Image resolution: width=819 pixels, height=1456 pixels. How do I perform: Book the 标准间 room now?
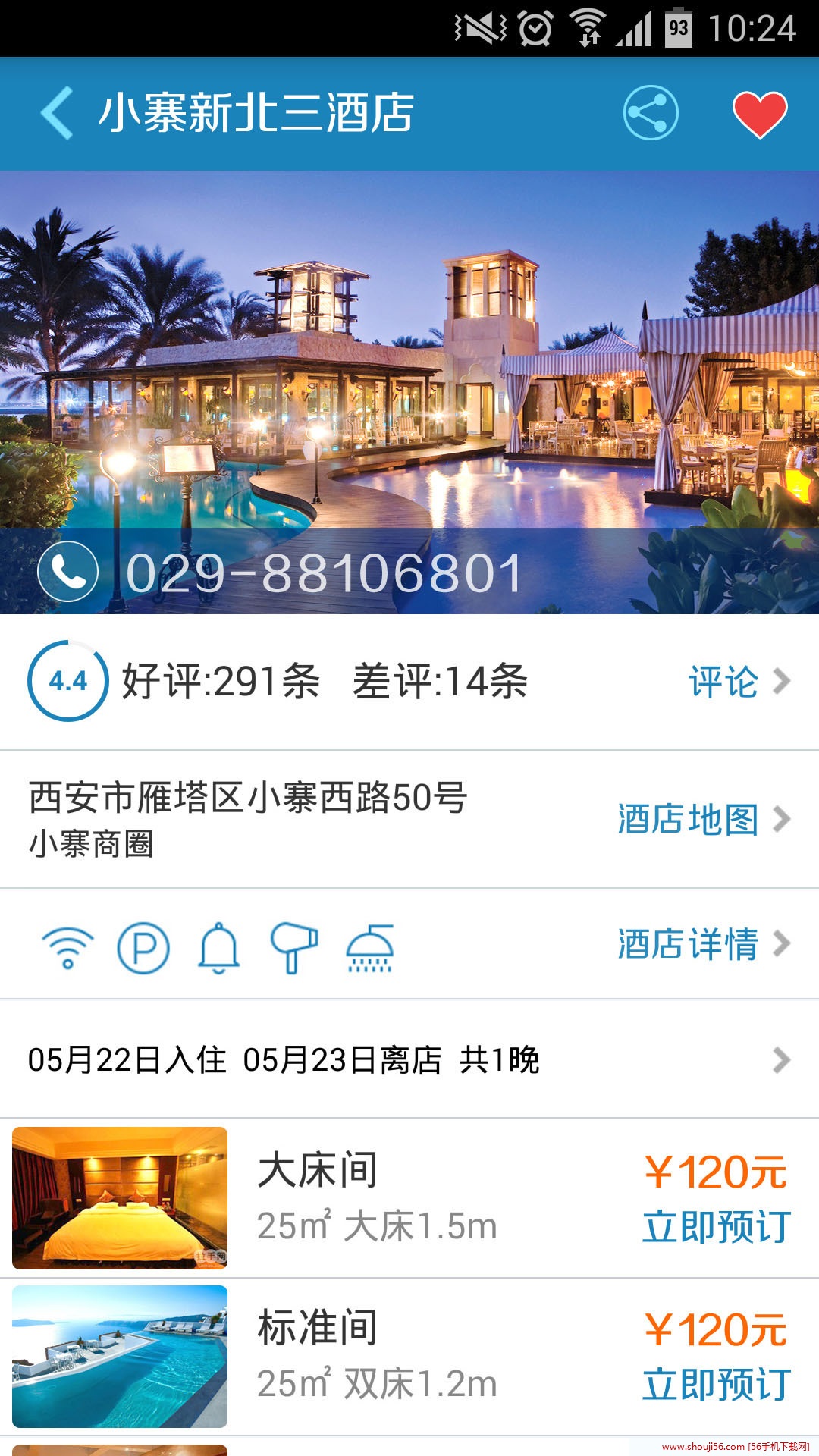point(716,1384)
